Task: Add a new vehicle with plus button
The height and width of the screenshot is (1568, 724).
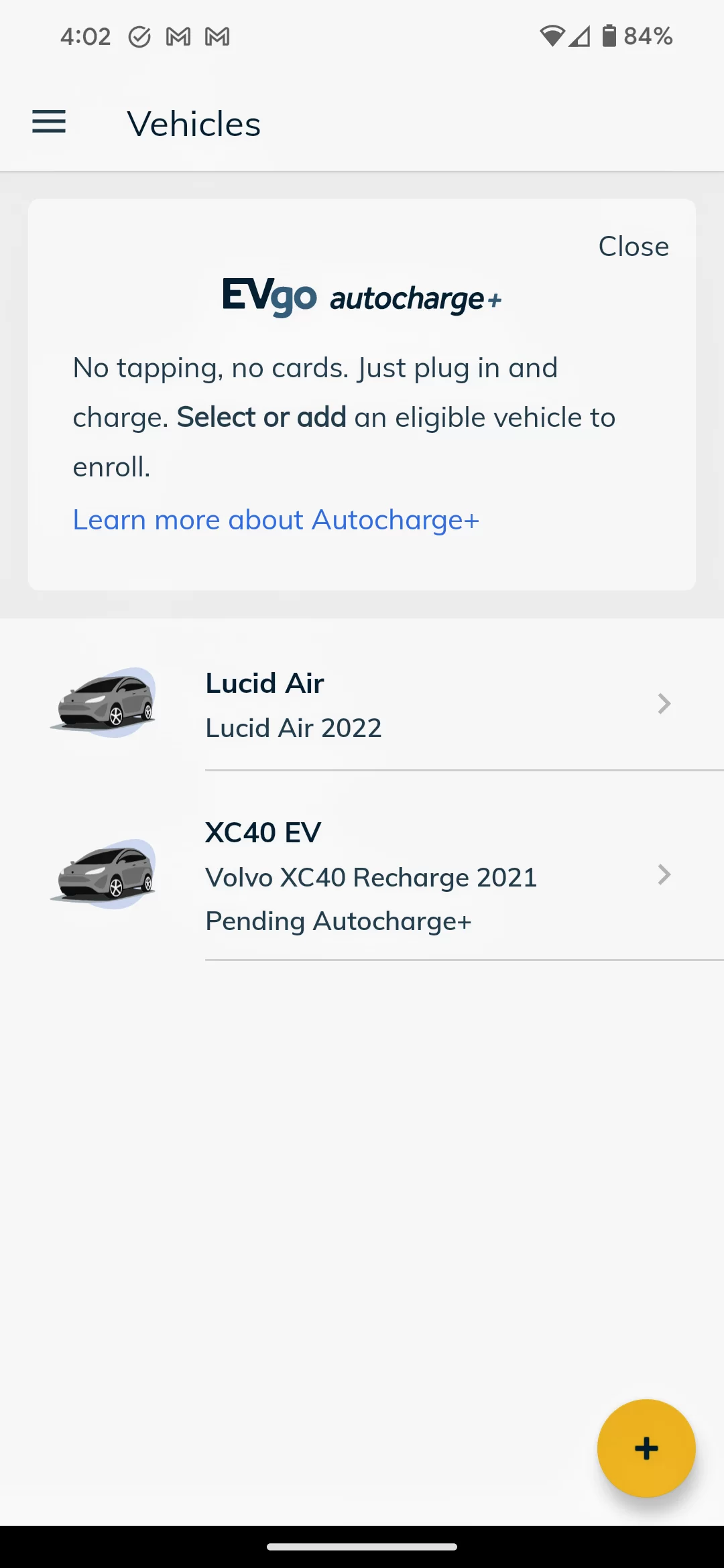Action: click(x=646, y=1448)
